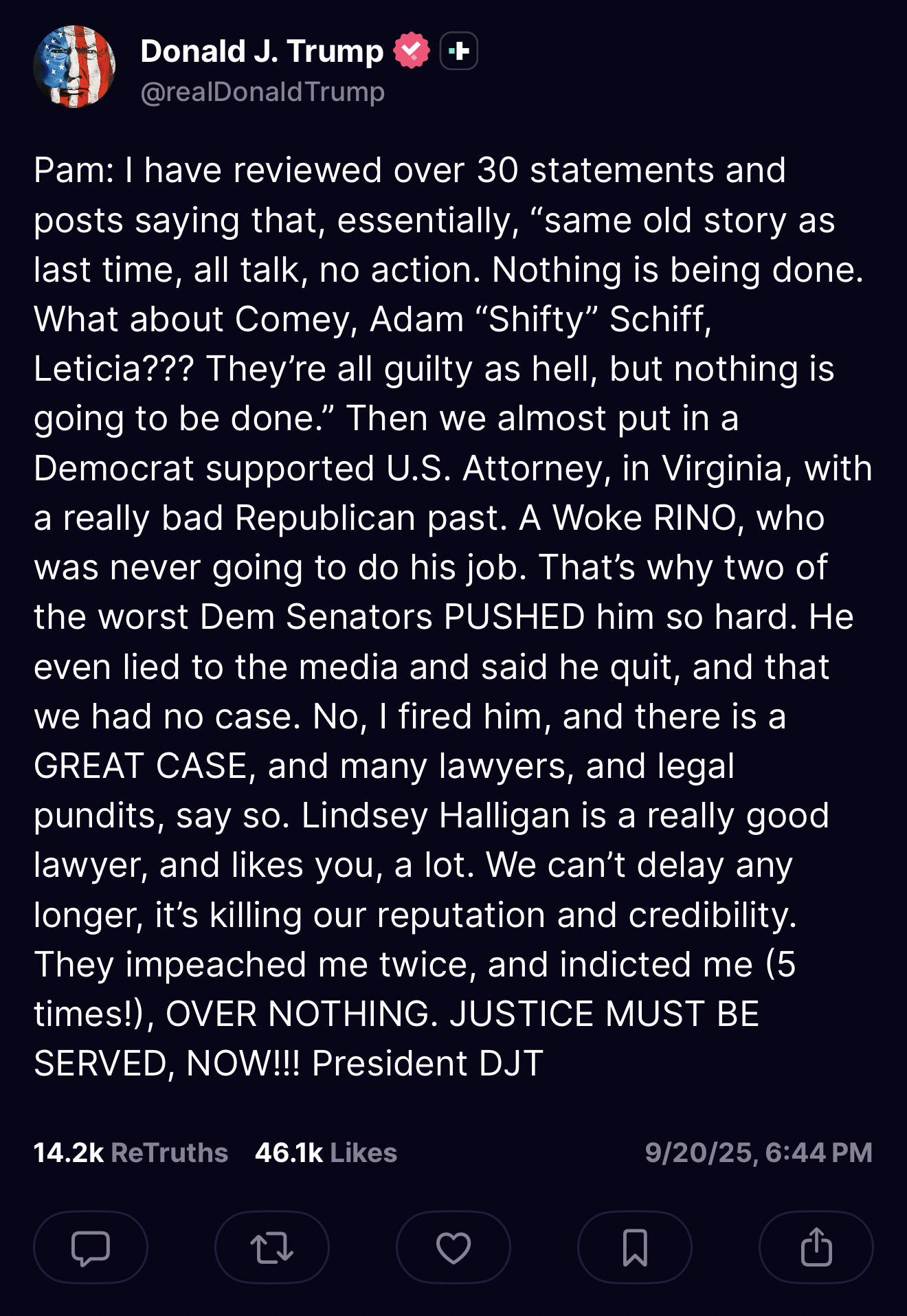Tap the follow plus button beside the name
Image resolution: width=907 pixels, height=1316 pixels.
coord(458,51)
